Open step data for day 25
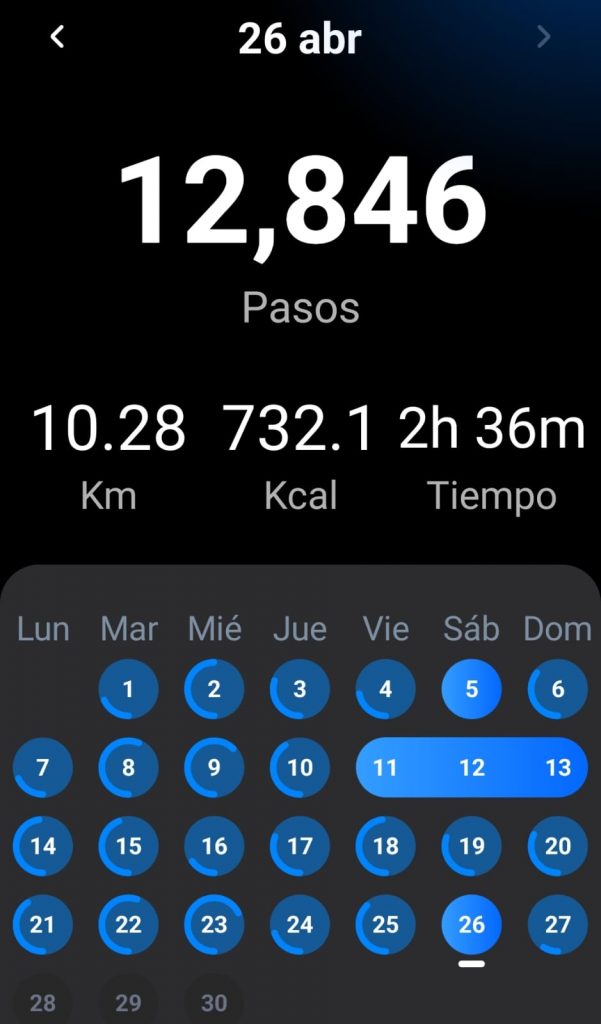Screen dimensions: 601x1024 [385, 924]
